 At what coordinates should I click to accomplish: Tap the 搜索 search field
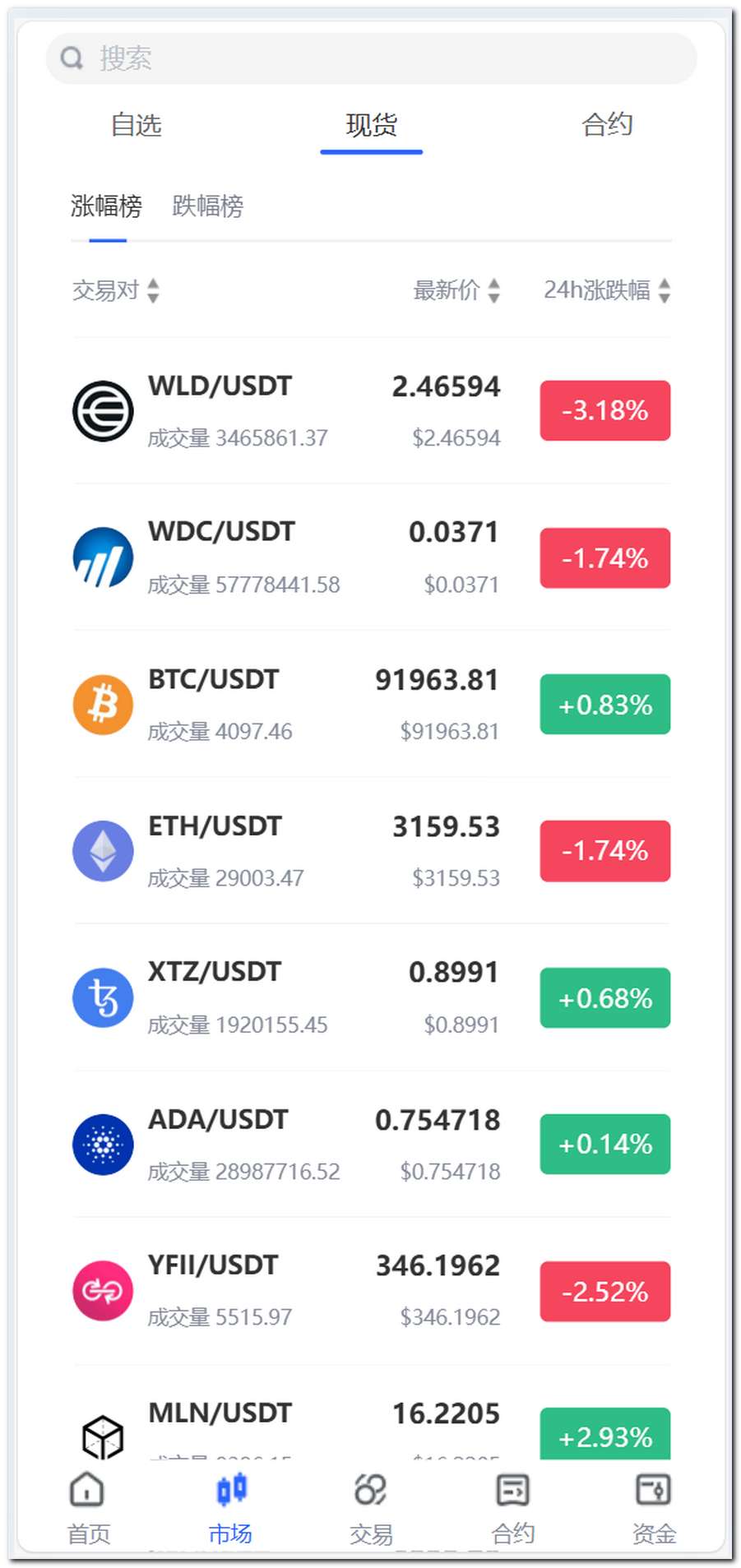370,58
